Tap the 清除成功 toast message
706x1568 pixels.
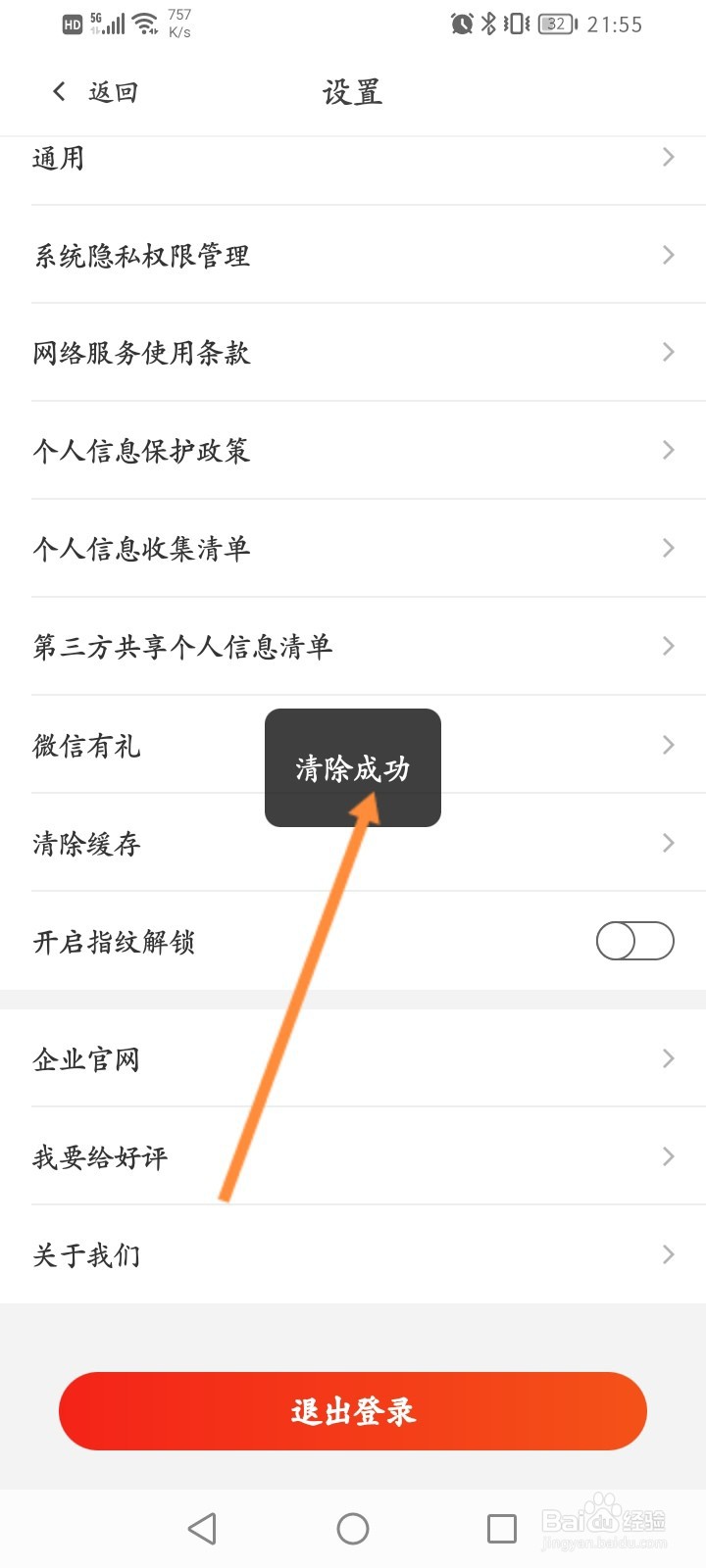(352, 767)
